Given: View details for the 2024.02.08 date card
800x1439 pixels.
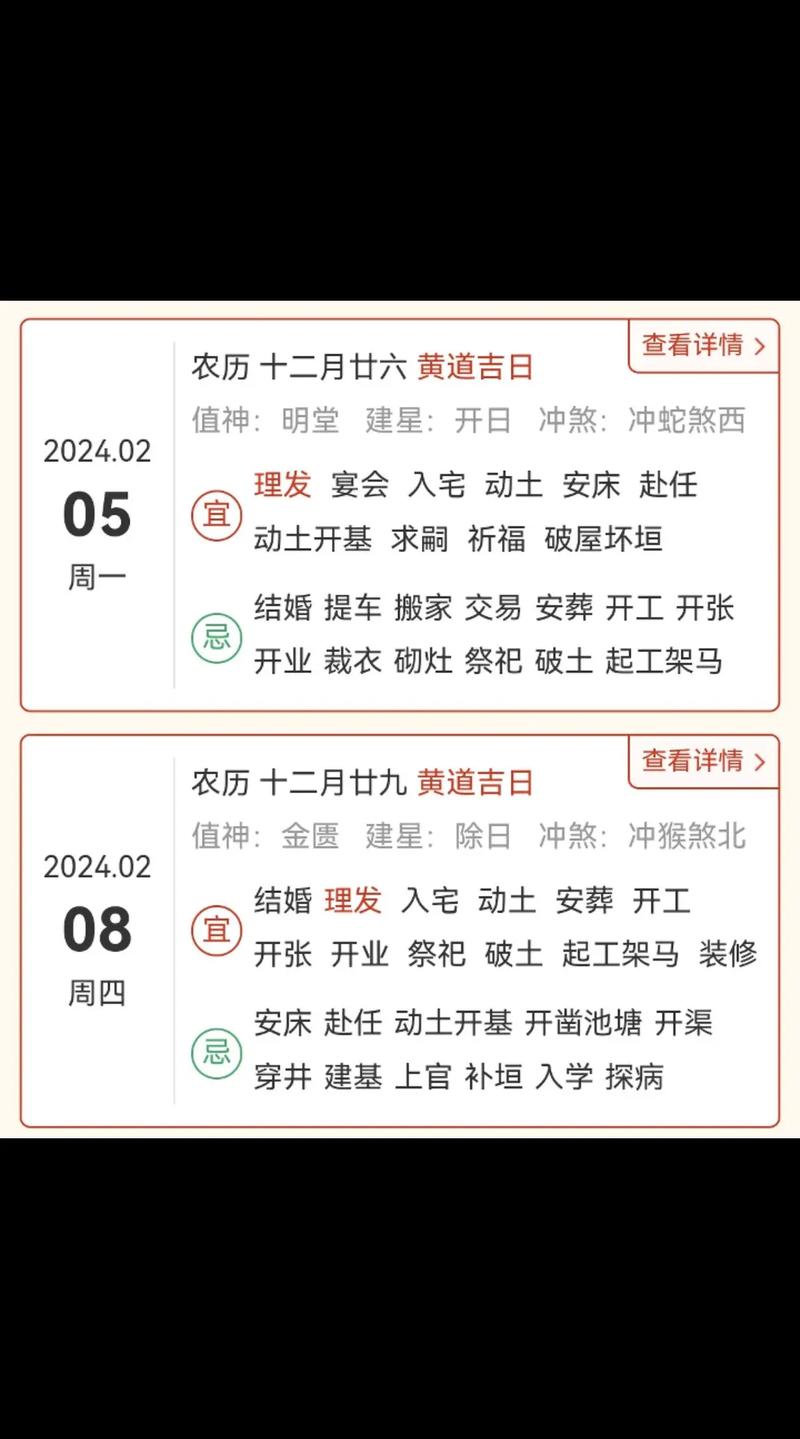Looking at the screenshot, I should [x=703, y=761].
